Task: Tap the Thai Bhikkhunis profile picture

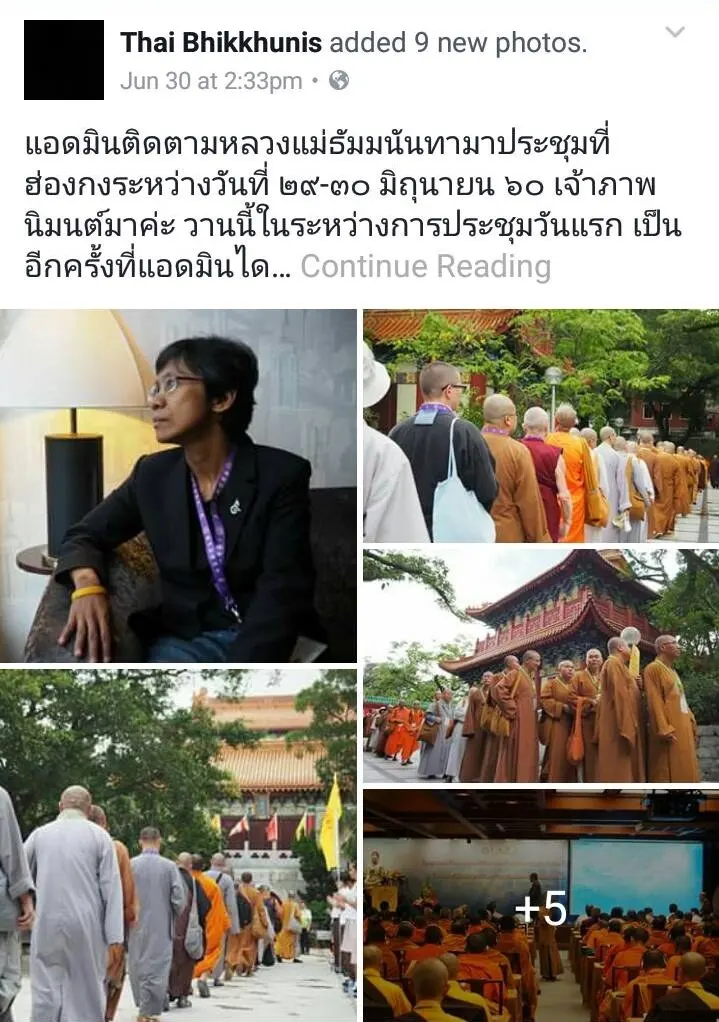Action: coord(64,60)
